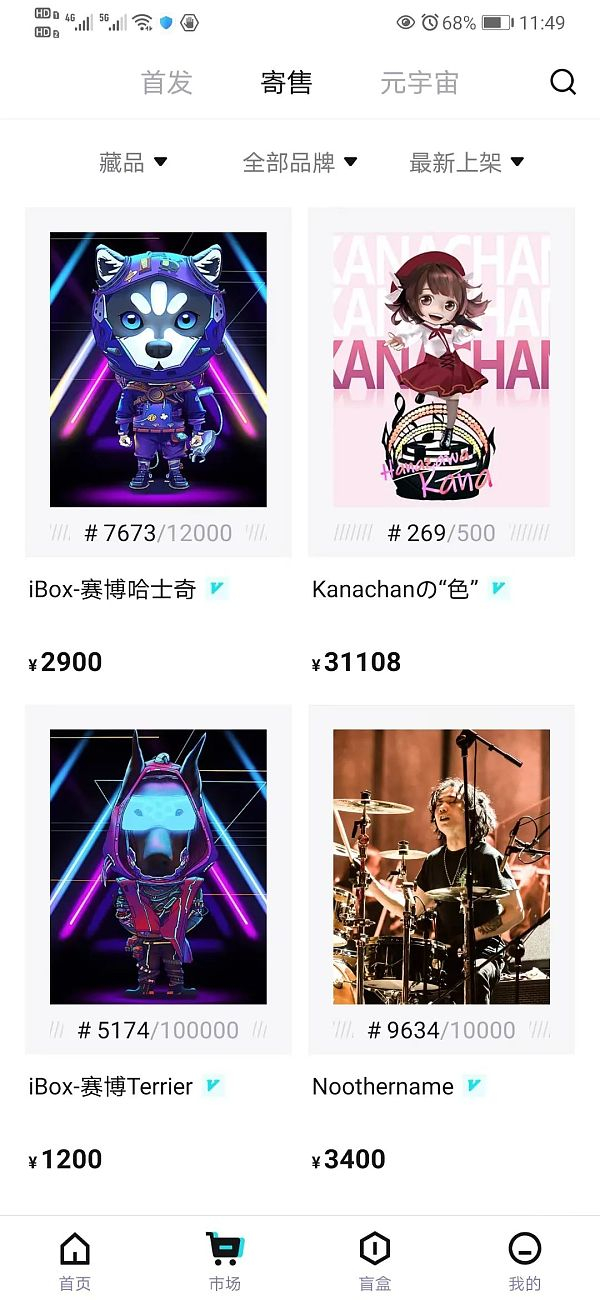600x1300 pixels.
Task: Expand the 全部品牌 brand filter
Action: tap(300, 162)
